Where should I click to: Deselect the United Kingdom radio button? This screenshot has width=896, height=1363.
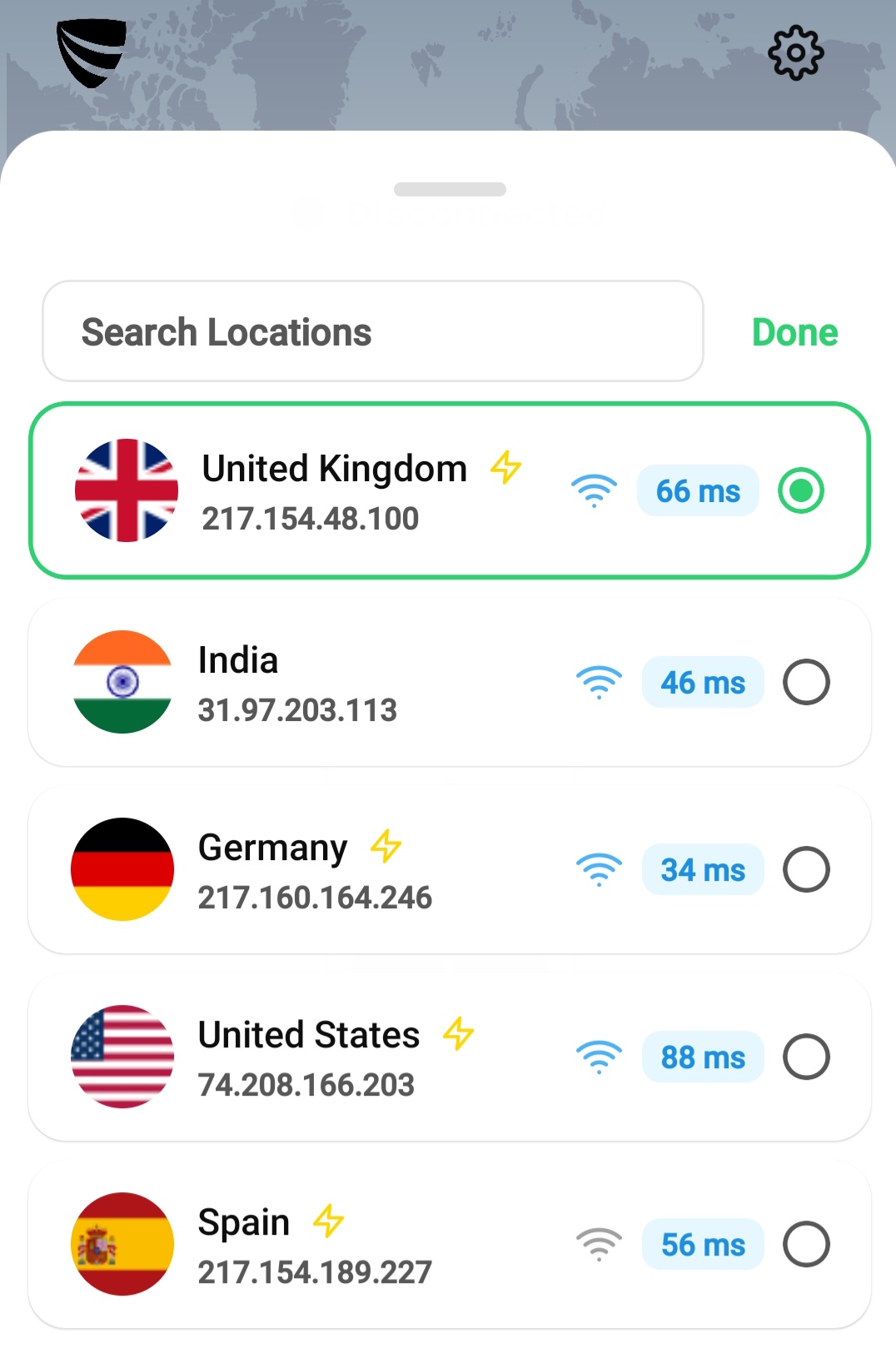(x=800, y=491)
